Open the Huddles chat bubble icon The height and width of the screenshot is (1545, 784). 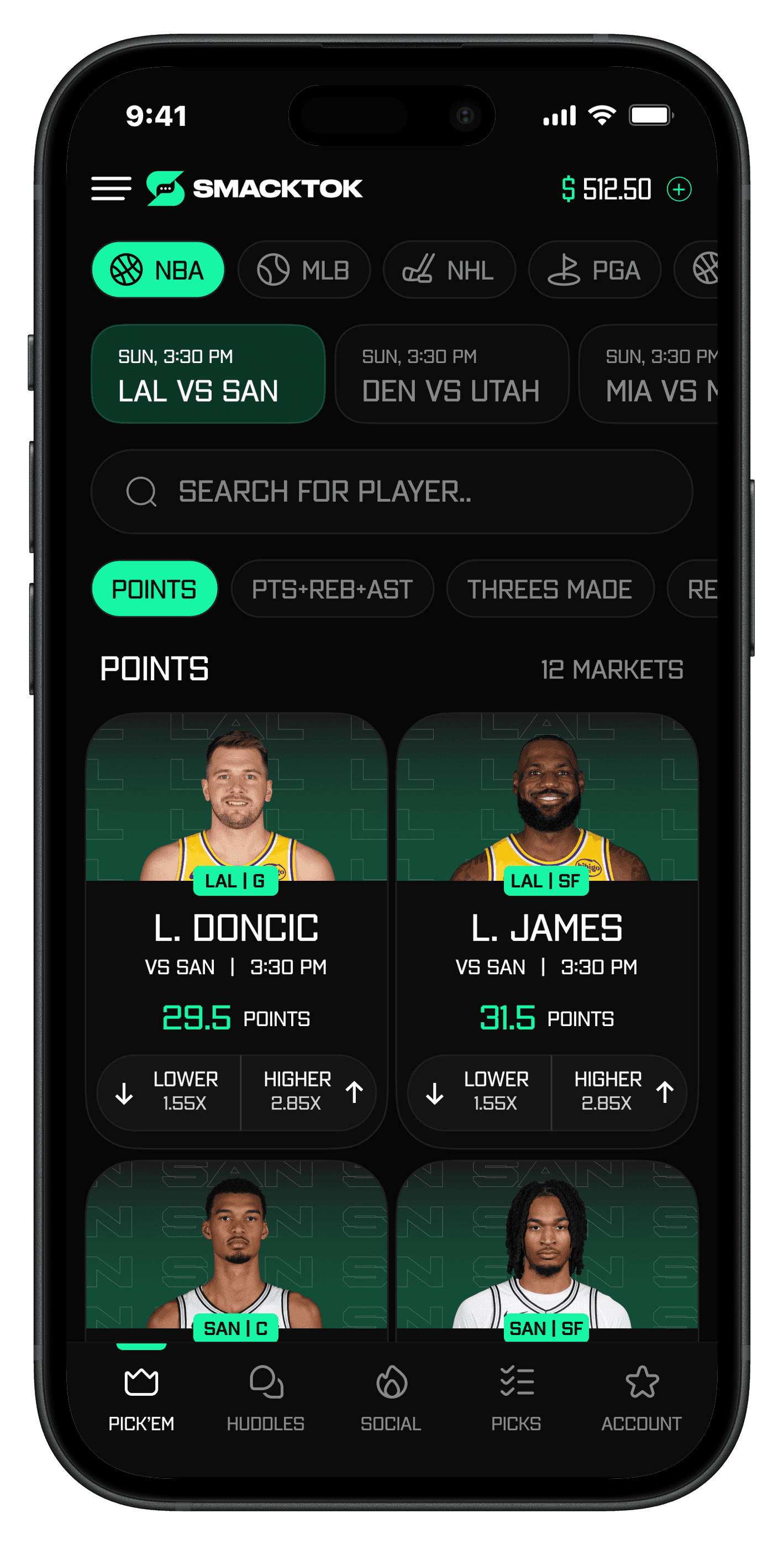(266, 1381)
